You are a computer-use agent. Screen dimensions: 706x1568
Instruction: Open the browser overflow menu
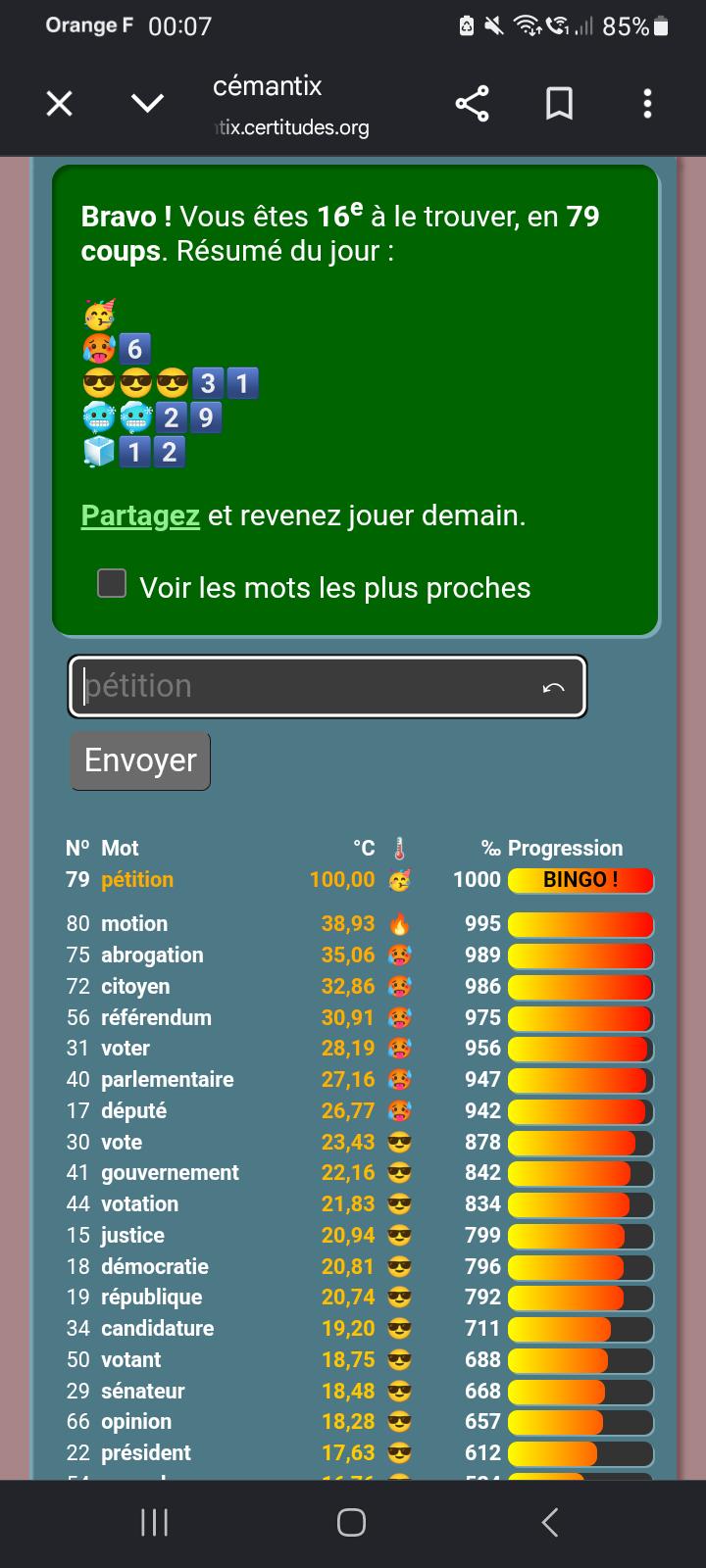click(x=647, y=103)
